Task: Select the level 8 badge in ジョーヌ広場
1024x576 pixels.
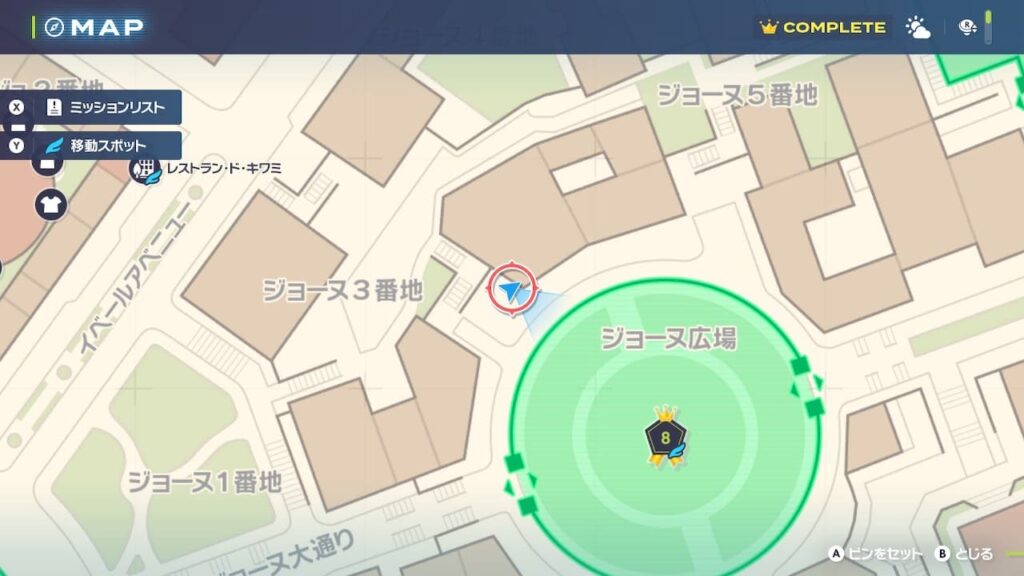Action: pyautogui.click(x=665, y=439)
